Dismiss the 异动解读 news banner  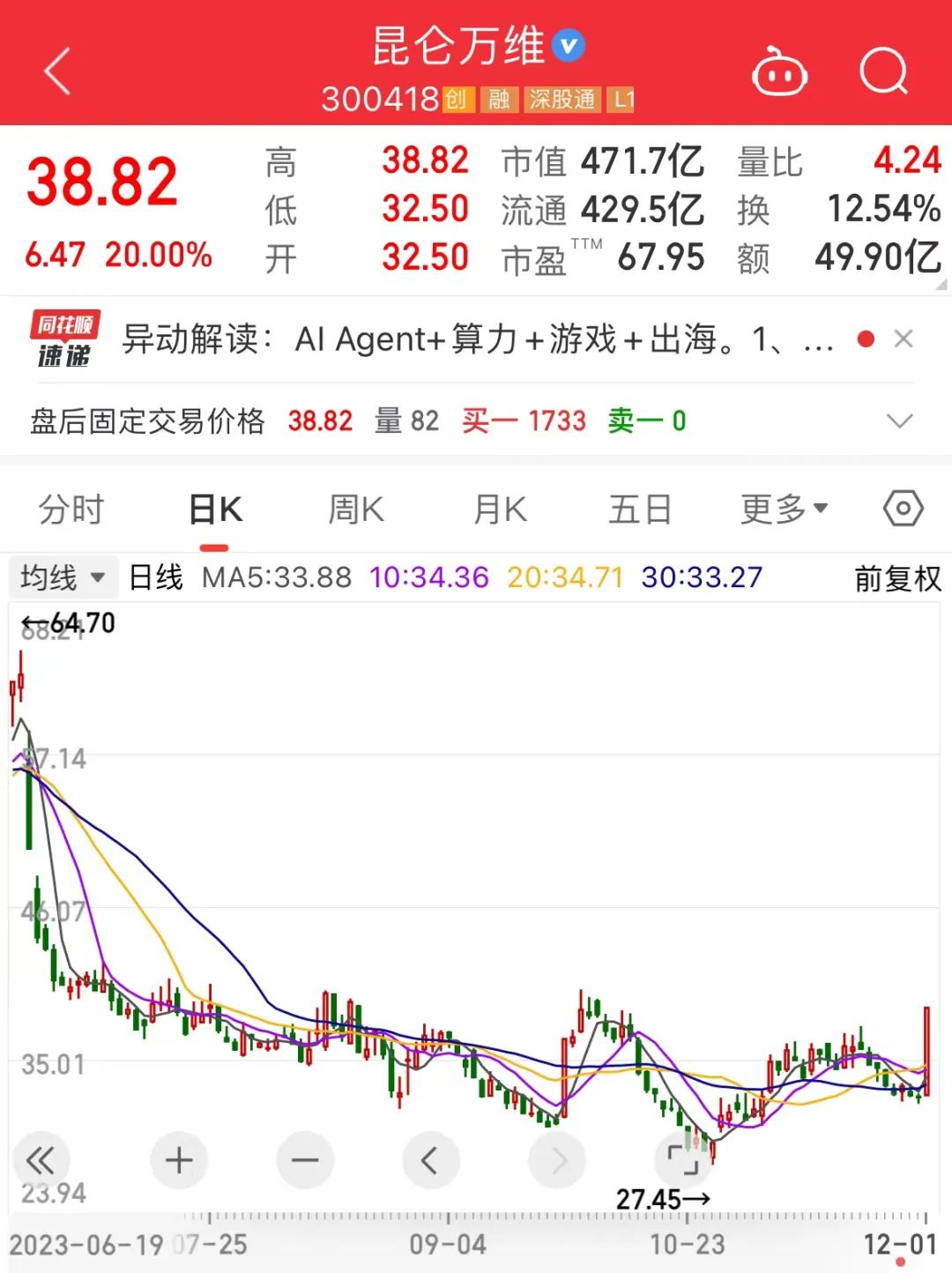click(904, 339)
